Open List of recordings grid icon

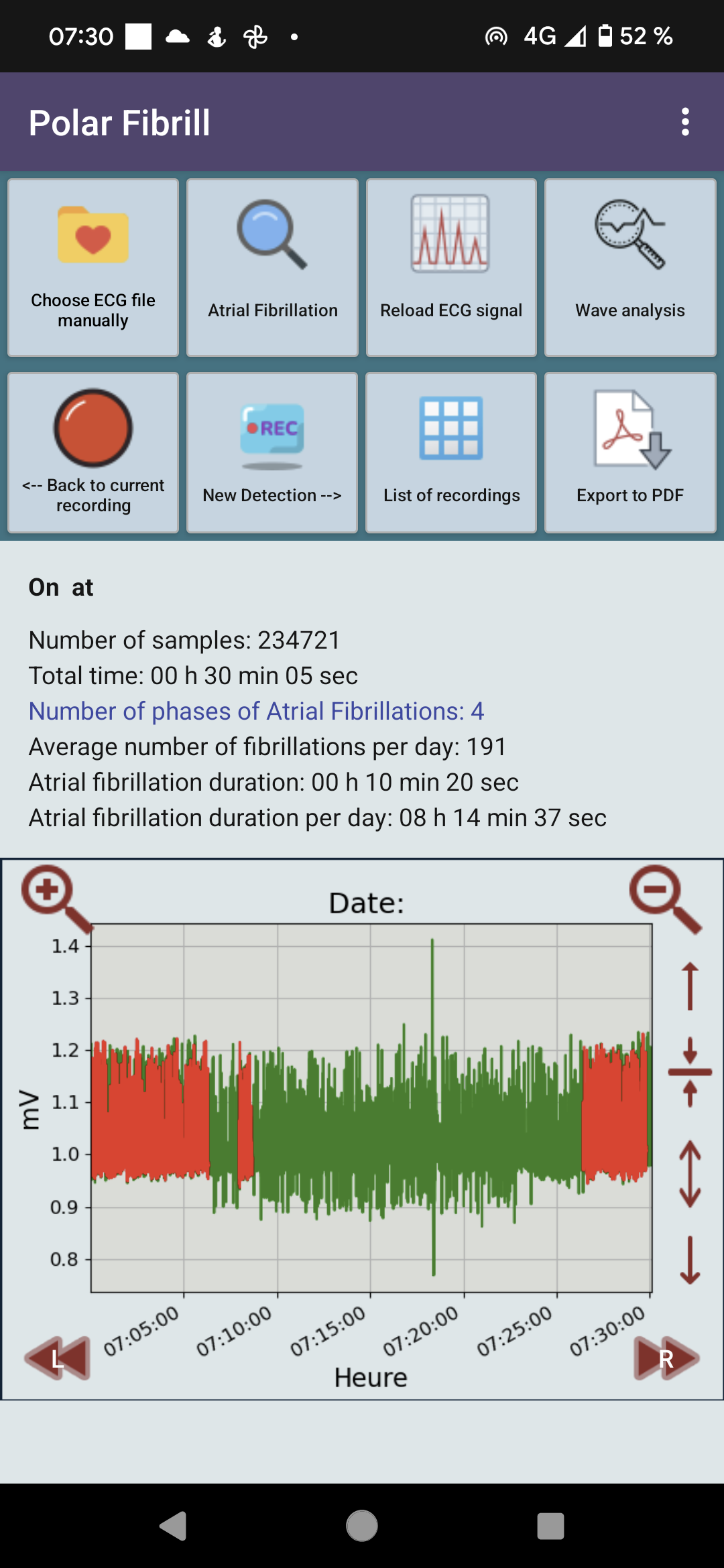tap(450, 429)
